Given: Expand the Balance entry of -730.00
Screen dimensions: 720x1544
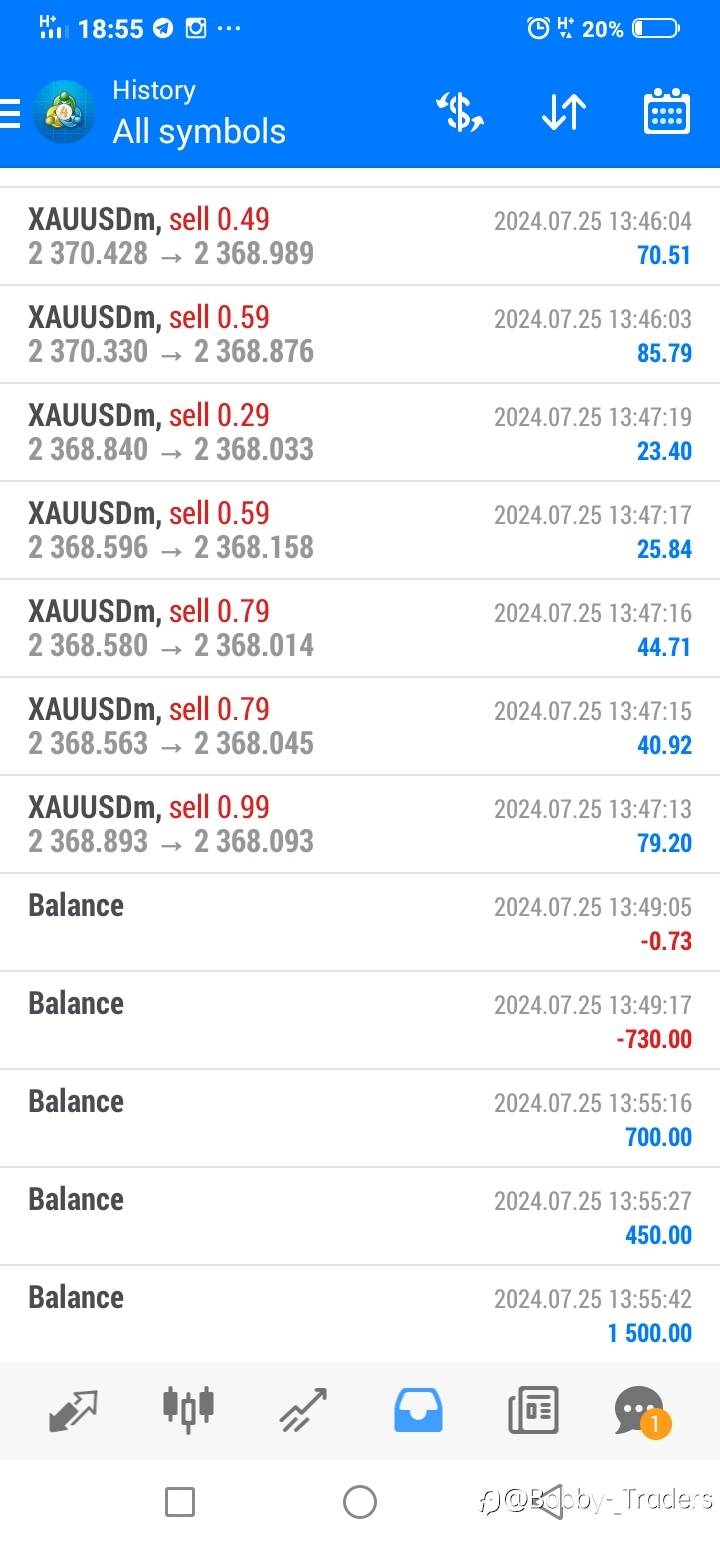Looking at the screenshot, I should tap(360, 1020).
